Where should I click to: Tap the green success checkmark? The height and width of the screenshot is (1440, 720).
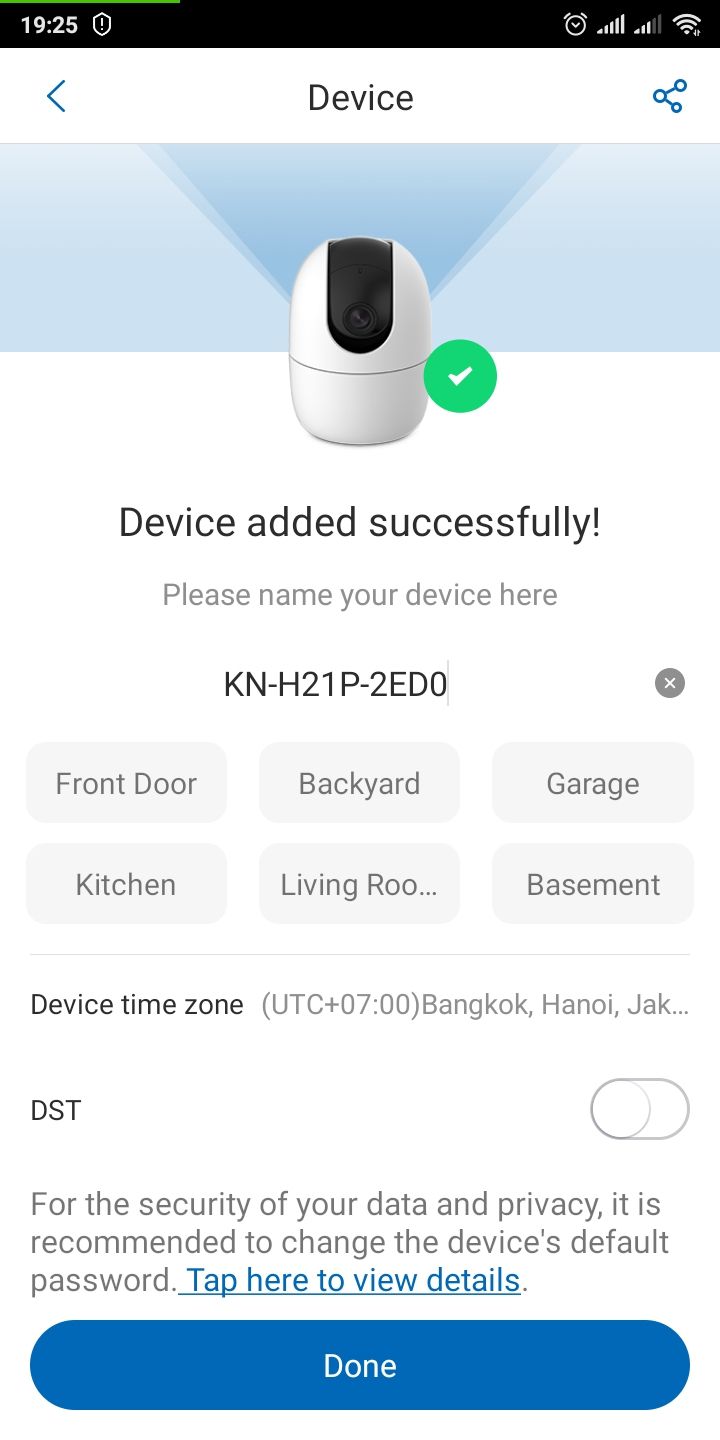pyautogui.click(x=460, y=376)
